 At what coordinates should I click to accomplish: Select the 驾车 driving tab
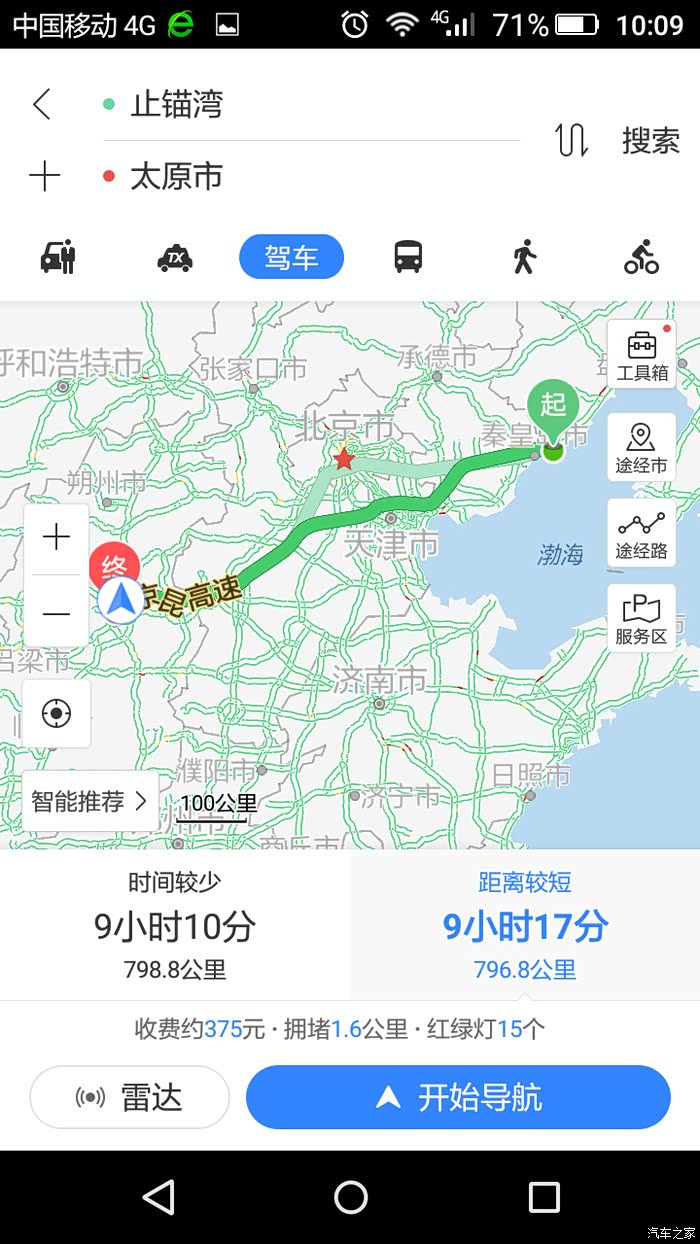click(291, 257)
